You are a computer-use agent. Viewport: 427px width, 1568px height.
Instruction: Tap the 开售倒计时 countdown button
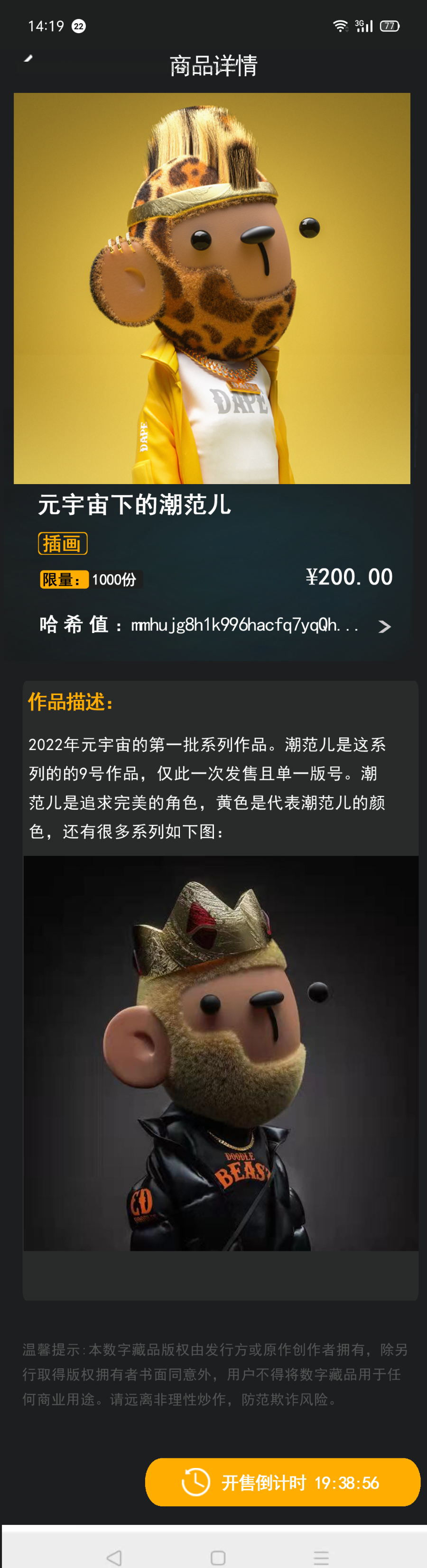(x=282, y=1482)
